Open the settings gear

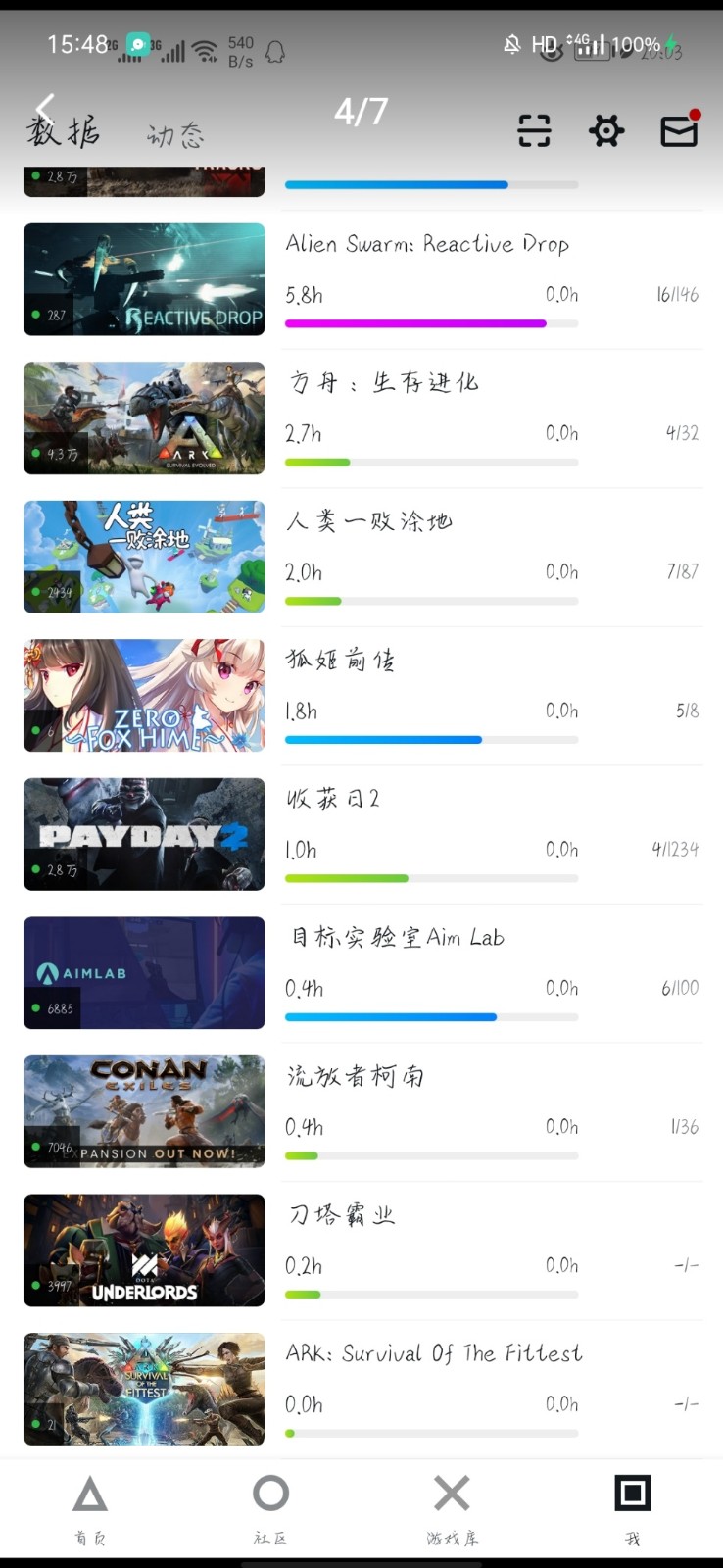[x=606, y=130]
